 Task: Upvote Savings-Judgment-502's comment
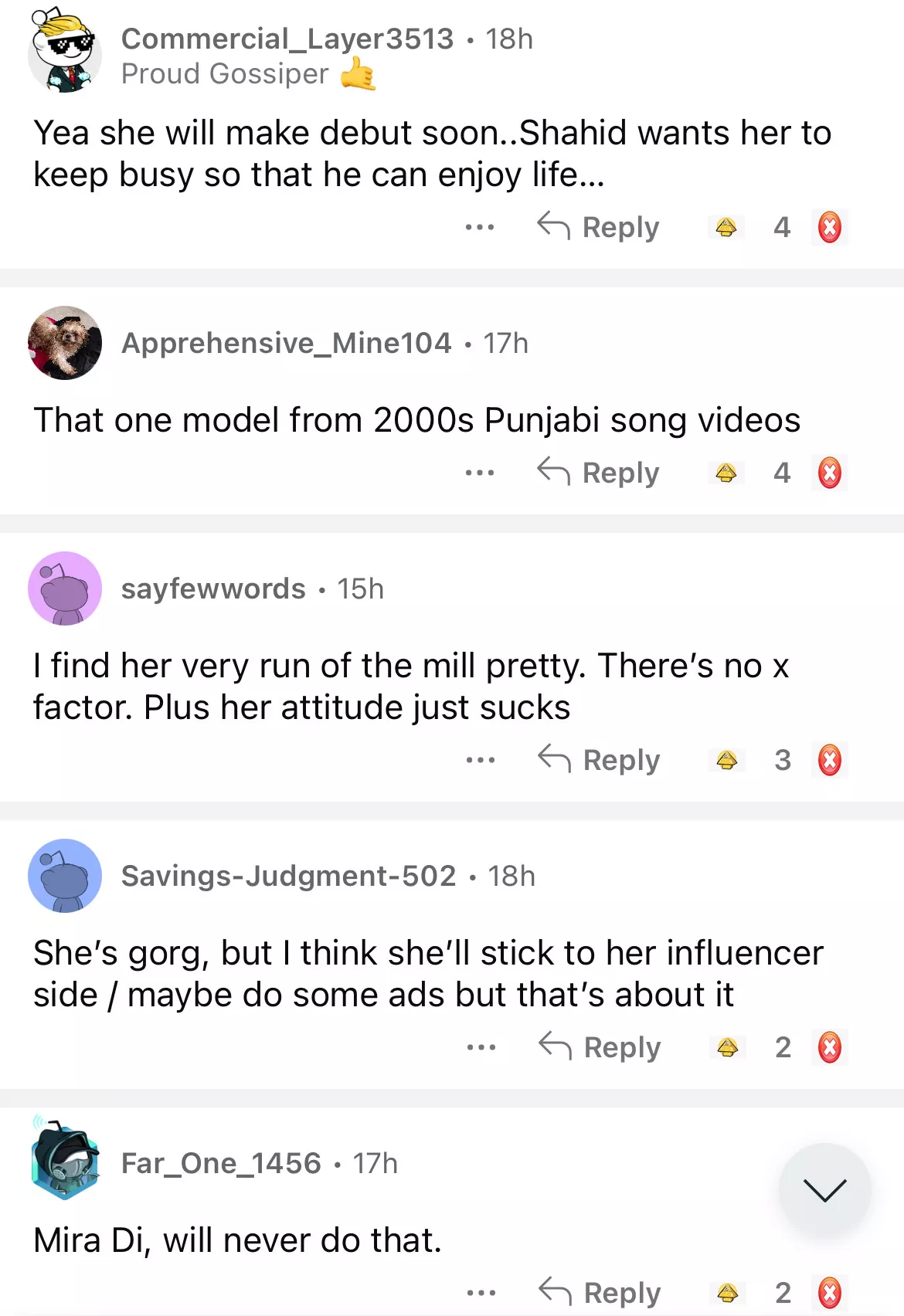pos(727,1047)
